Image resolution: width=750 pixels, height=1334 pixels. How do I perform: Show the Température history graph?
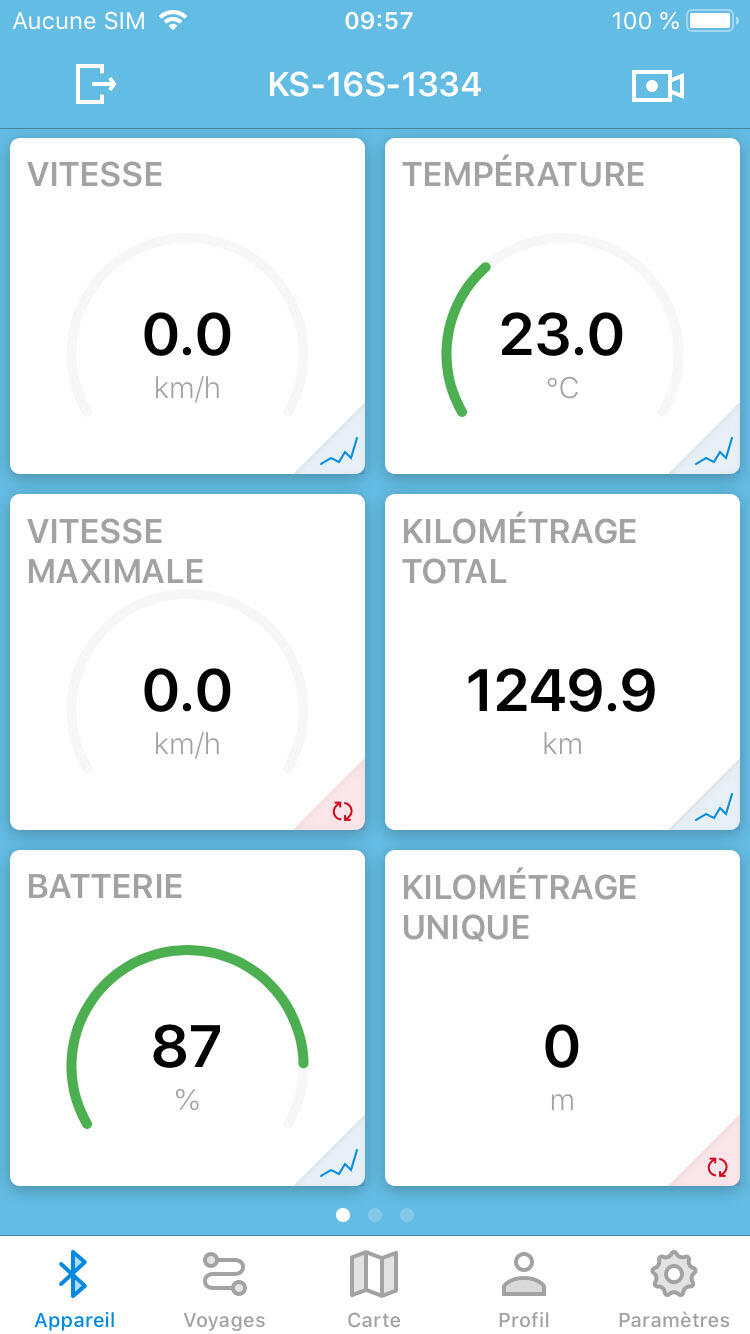point(714,452)
